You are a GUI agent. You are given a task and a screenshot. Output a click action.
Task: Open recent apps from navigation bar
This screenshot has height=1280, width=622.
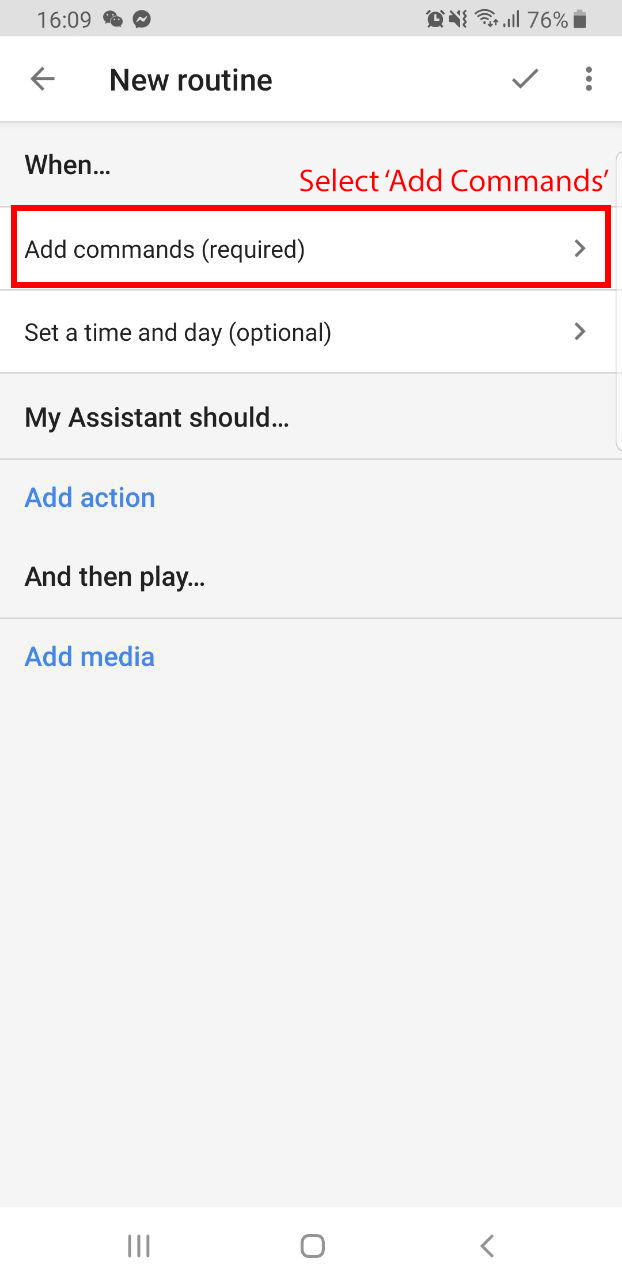point(138,1245)
